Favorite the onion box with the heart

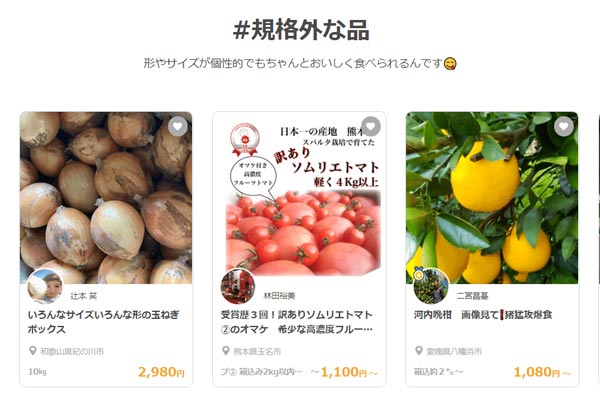click(x=177, y=126)
